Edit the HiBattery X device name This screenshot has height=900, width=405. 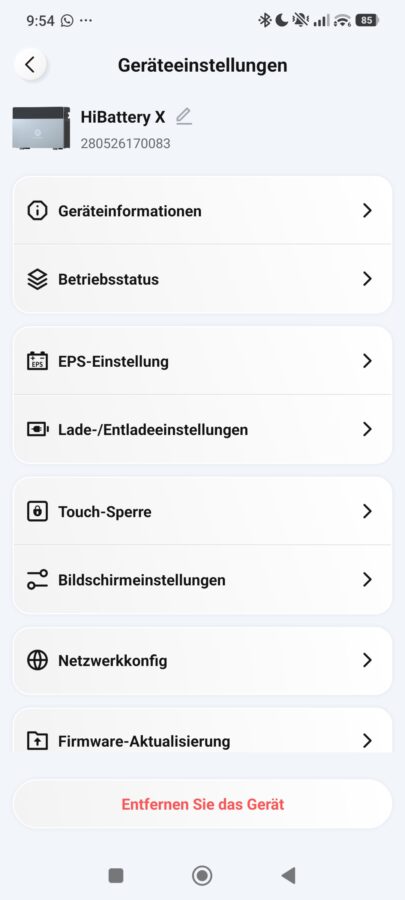pos(184,117)
